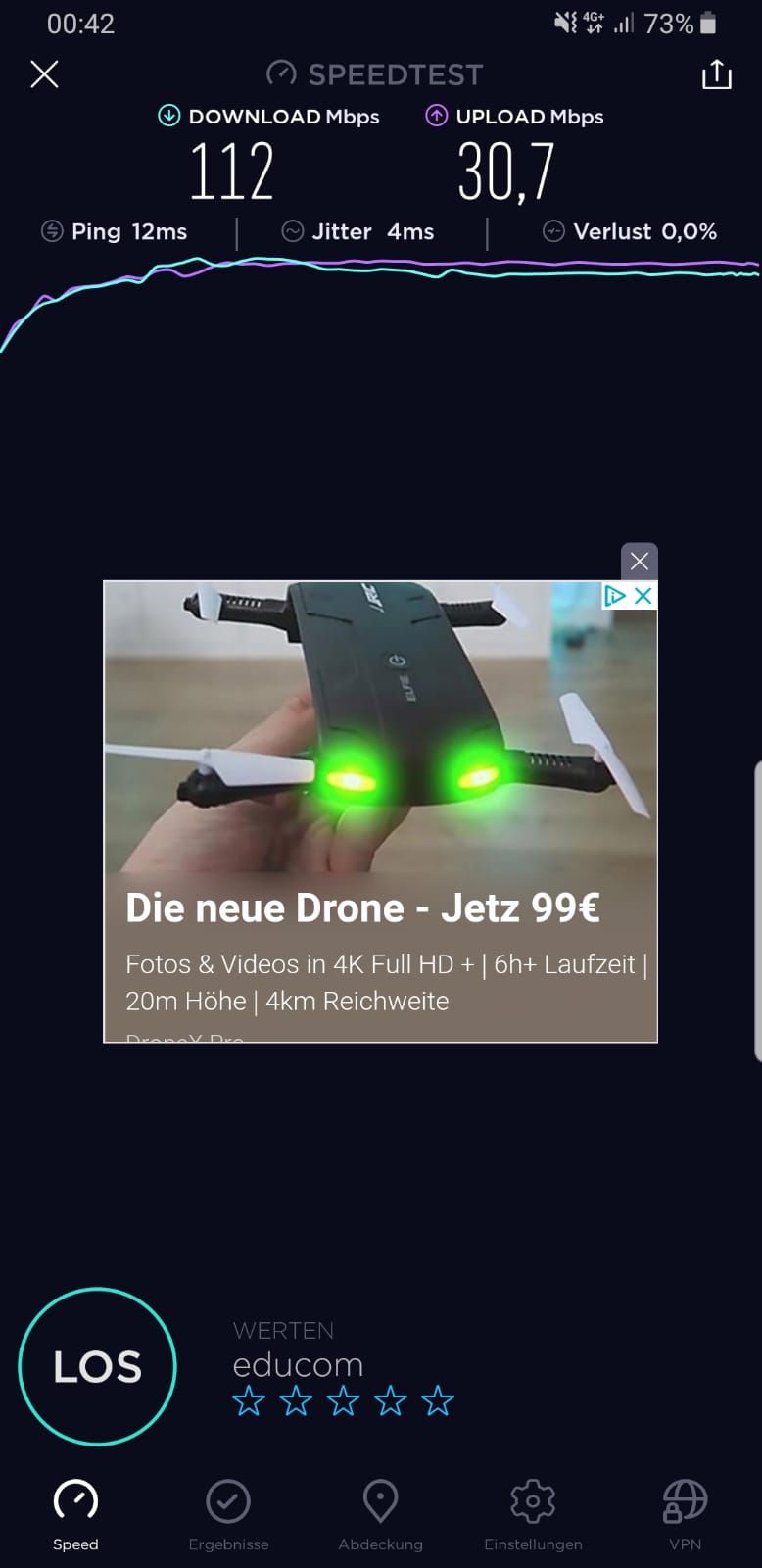Screen dimensions: 762x1568
Task: Open the Abdeckung tab
Action: click(x=380, y=1514)
